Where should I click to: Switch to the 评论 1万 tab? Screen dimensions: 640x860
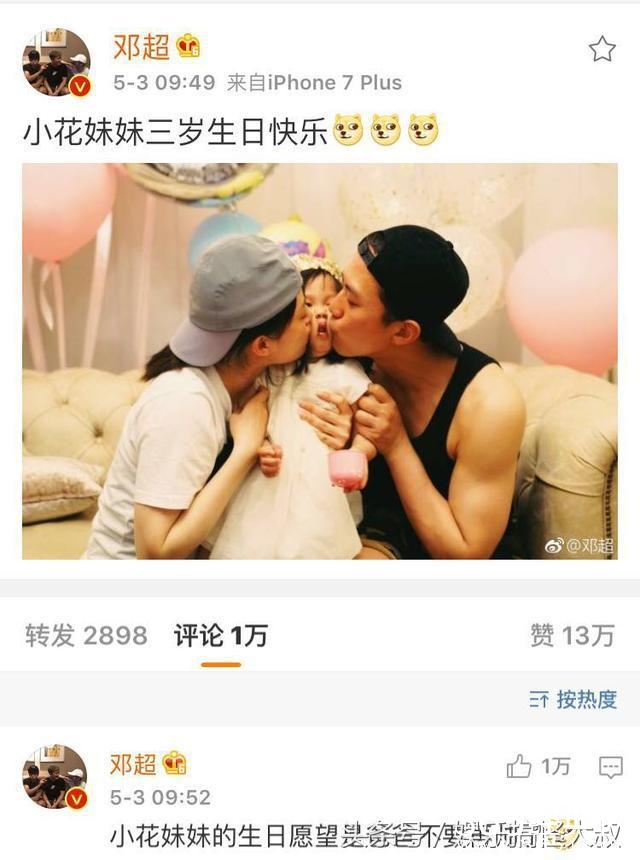(x=221, y=635)
